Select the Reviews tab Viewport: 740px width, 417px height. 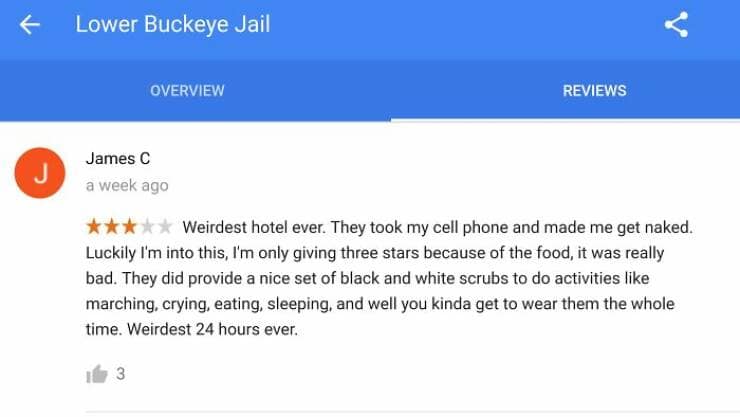coord(594,91)
